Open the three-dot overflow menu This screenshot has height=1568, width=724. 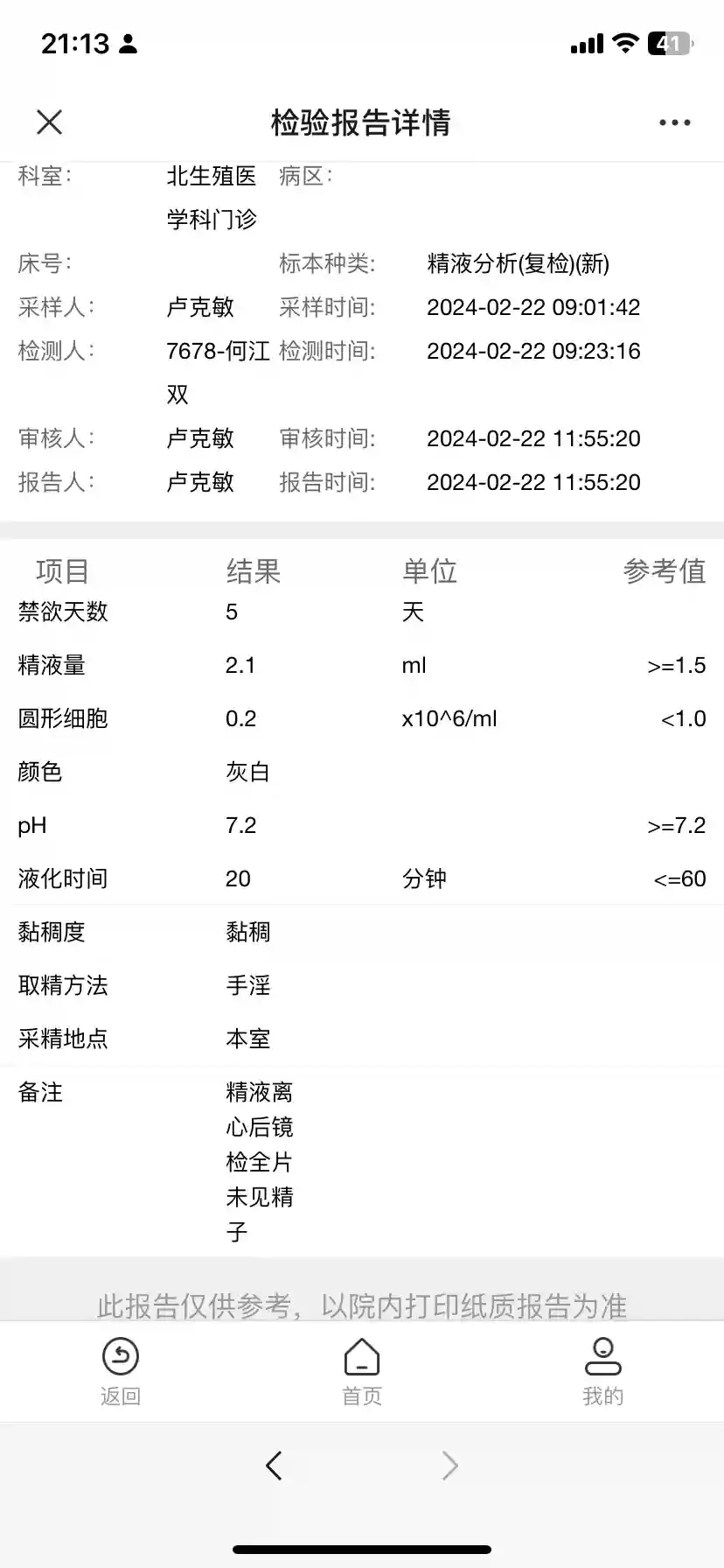[674, 122]
